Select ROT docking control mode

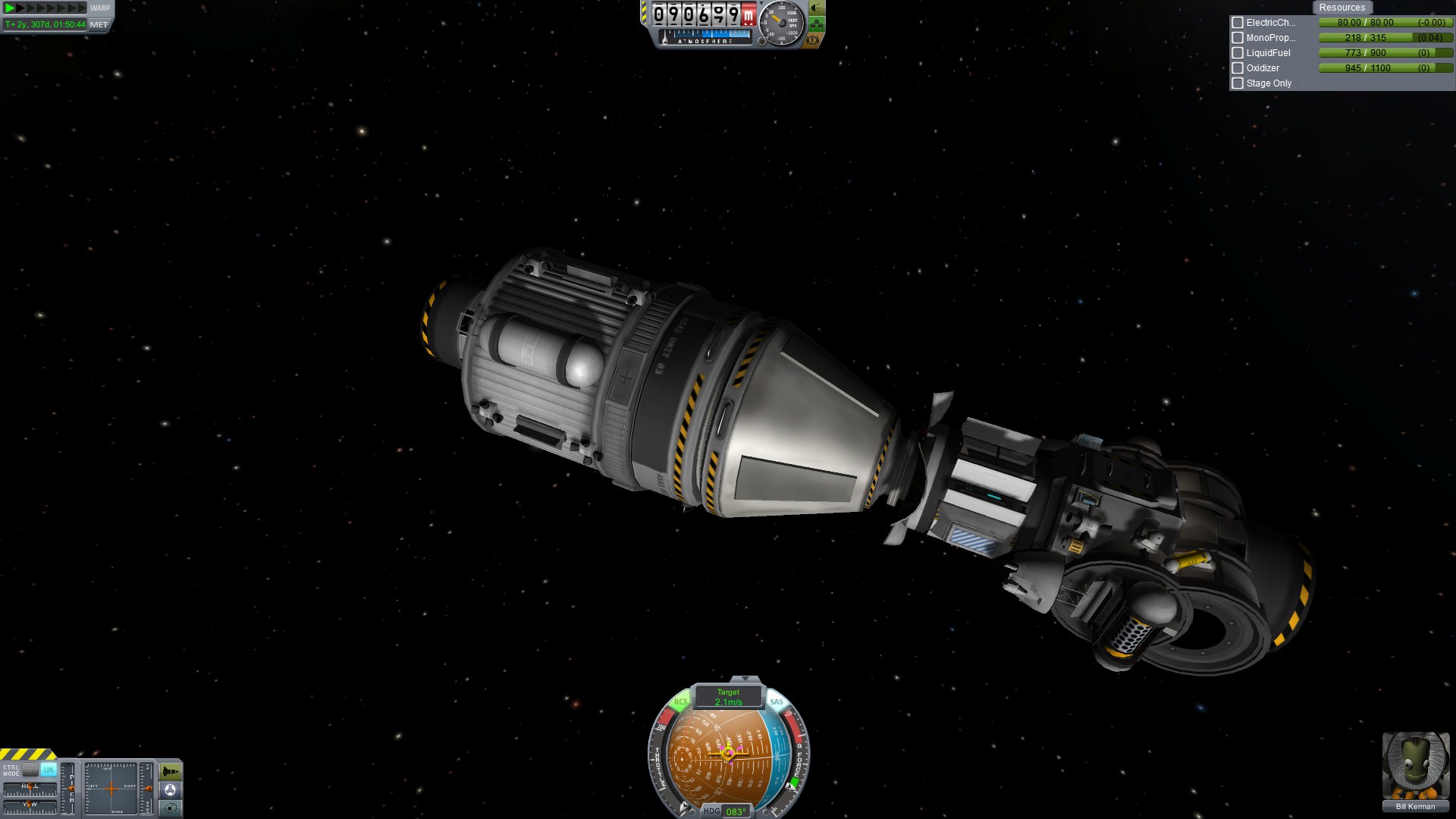coord(30,770)
